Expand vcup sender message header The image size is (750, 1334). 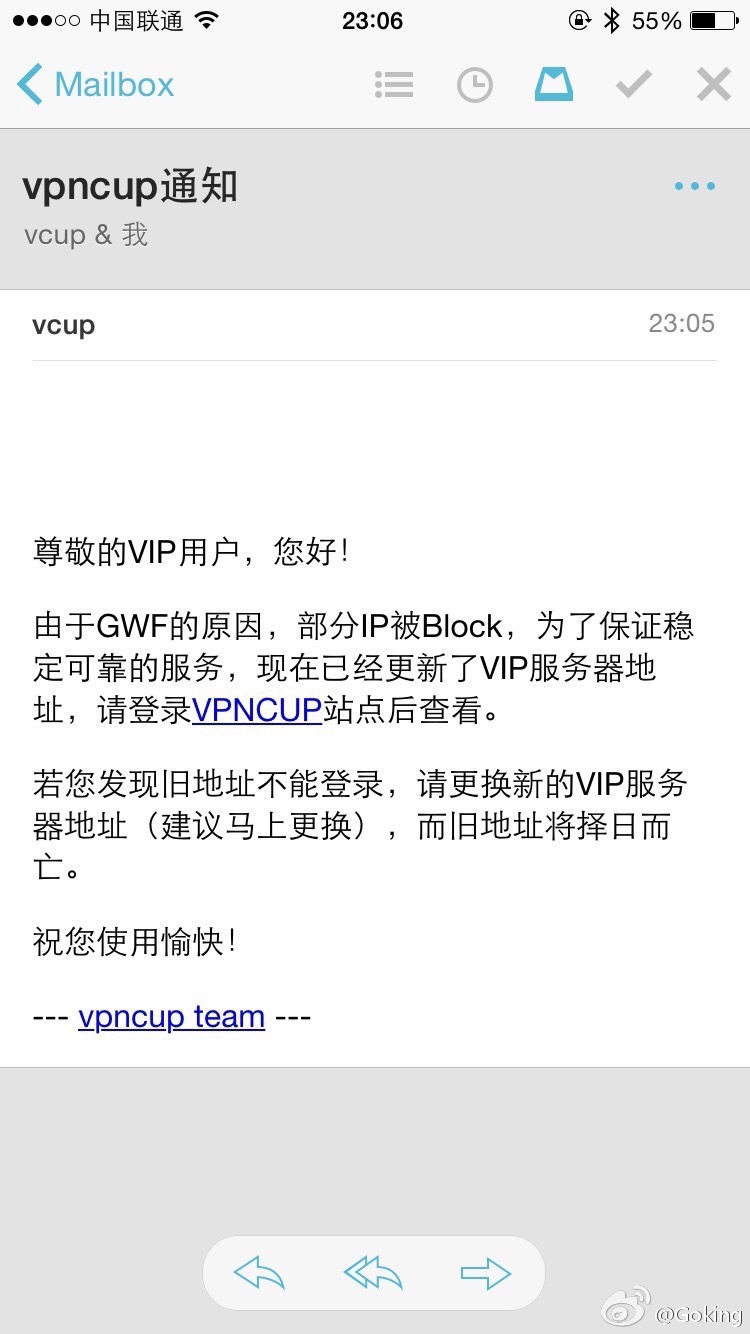374,324
